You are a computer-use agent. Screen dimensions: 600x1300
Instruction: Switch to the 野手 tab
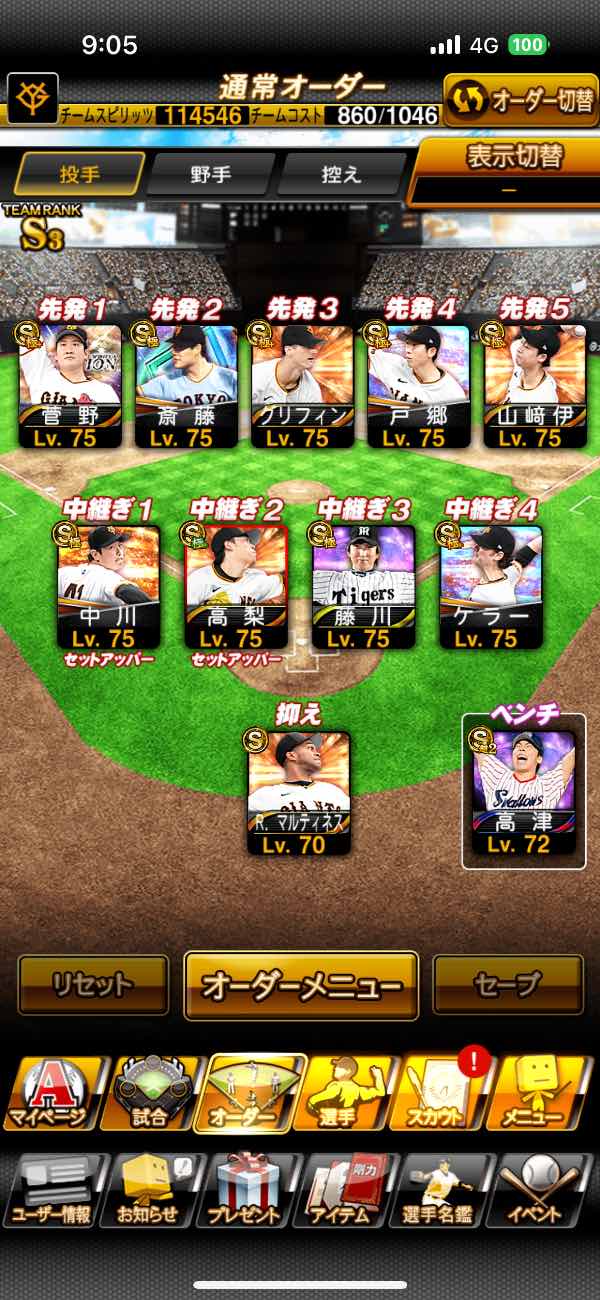[211, 174]
